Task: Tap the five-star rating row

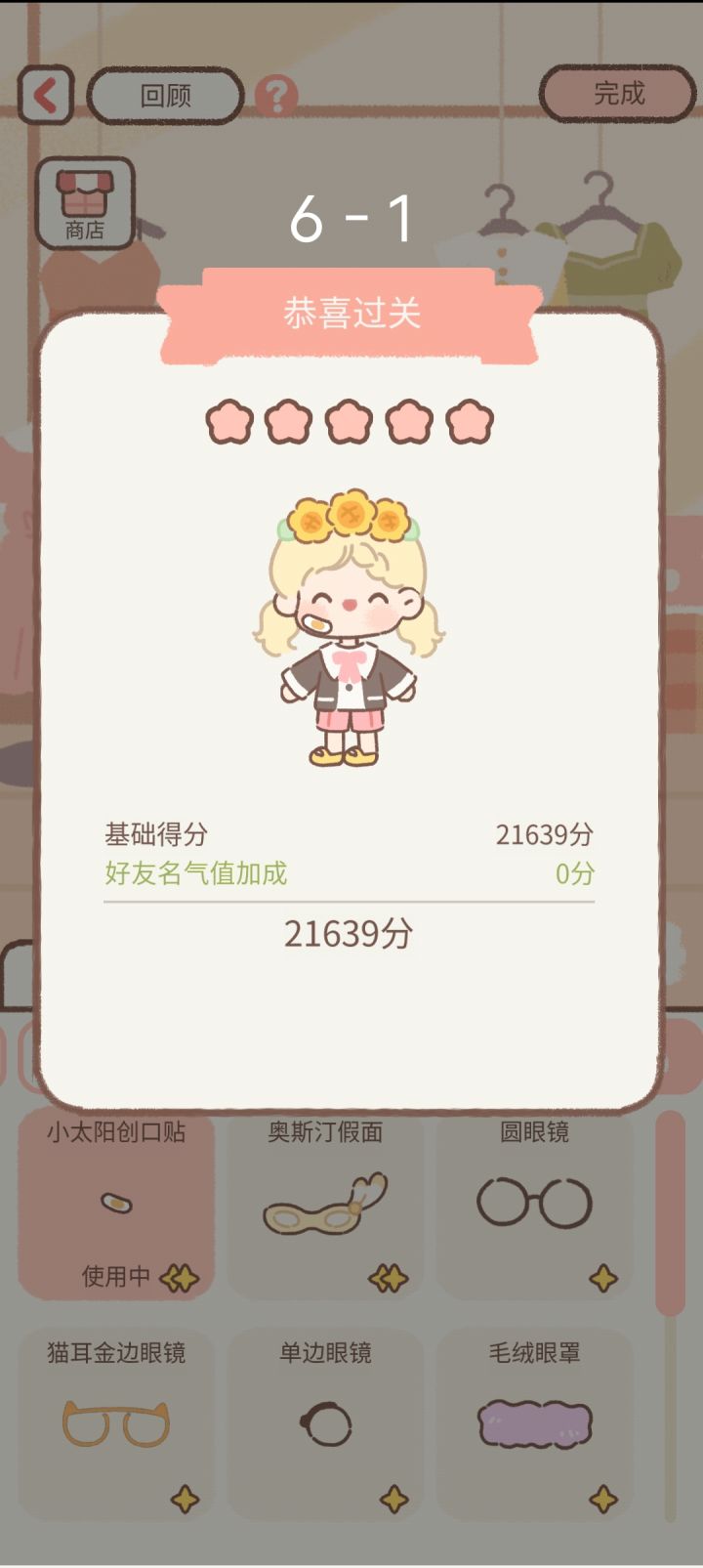Action: point(351,424)
